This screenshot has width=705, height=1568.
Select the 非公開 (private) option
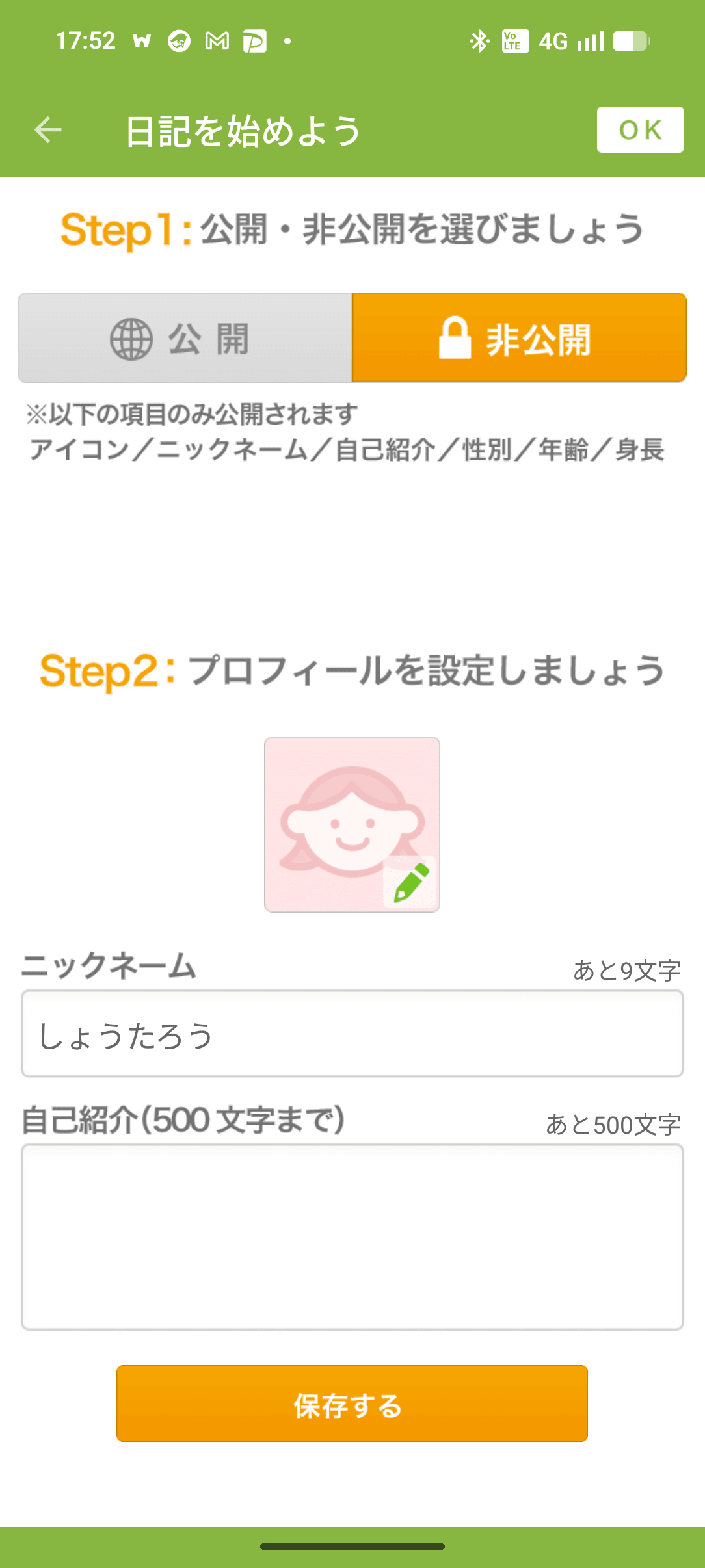pos(519,338)
